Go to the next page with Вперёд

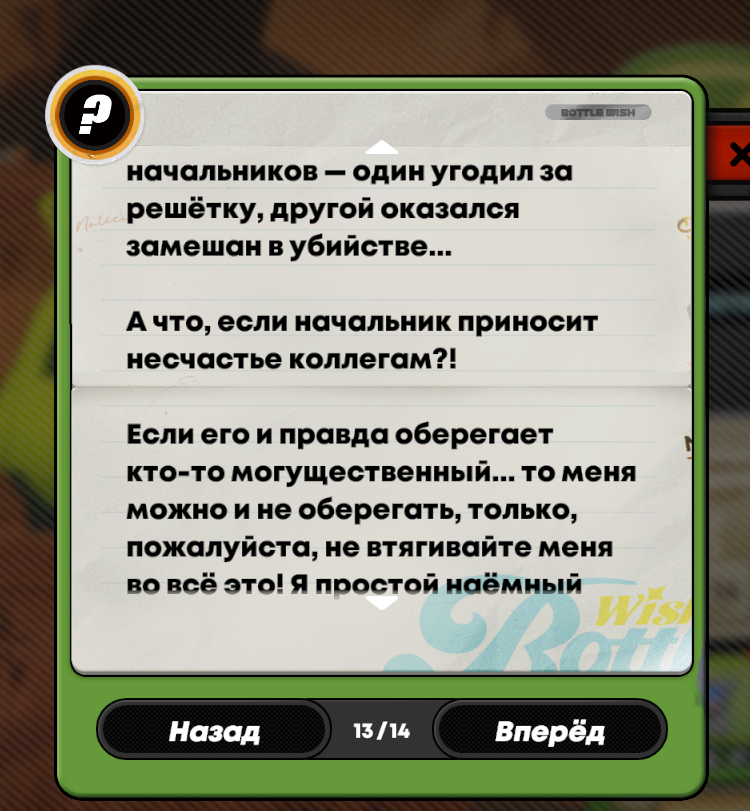click(550, 731)
